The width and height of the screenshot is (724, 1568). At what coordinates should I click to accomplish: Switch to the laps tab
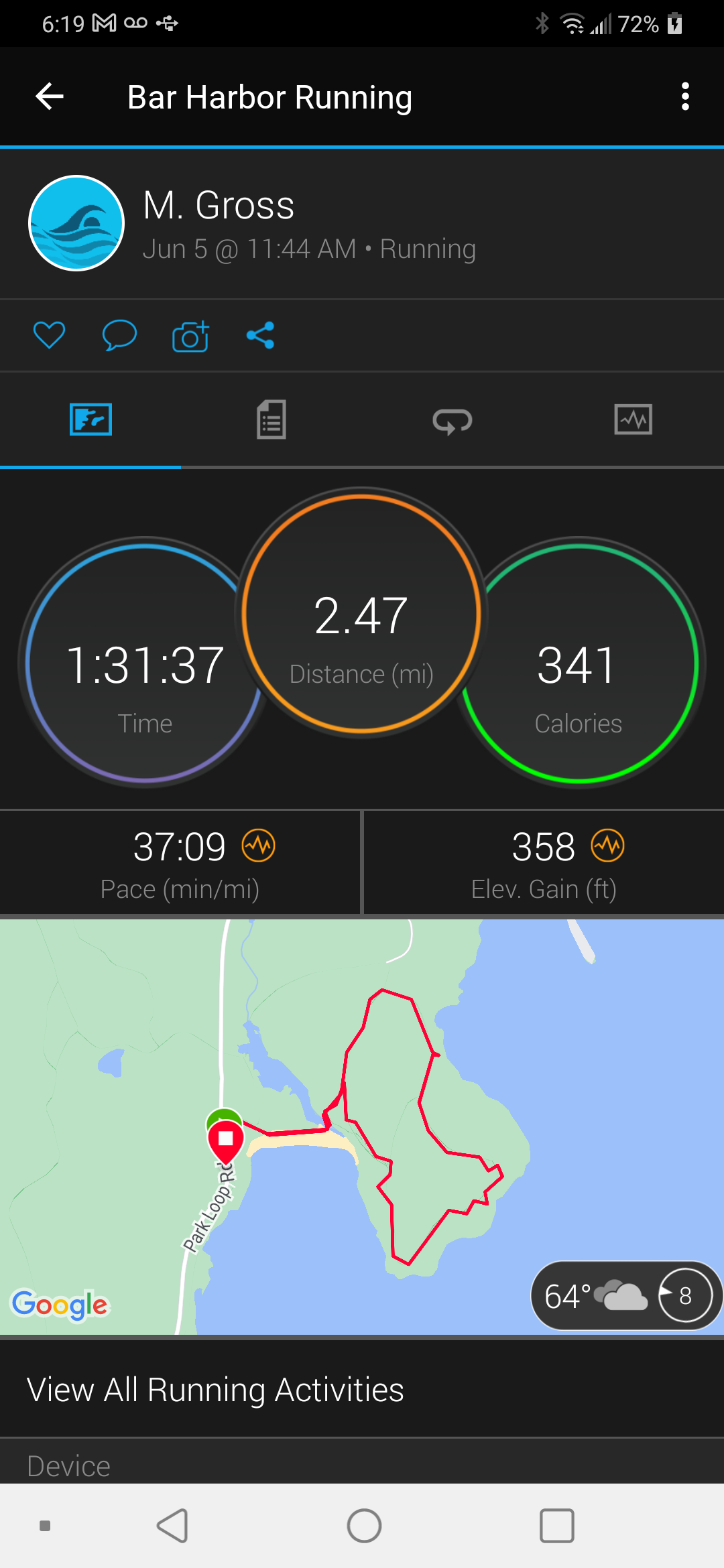click(452, 421)
